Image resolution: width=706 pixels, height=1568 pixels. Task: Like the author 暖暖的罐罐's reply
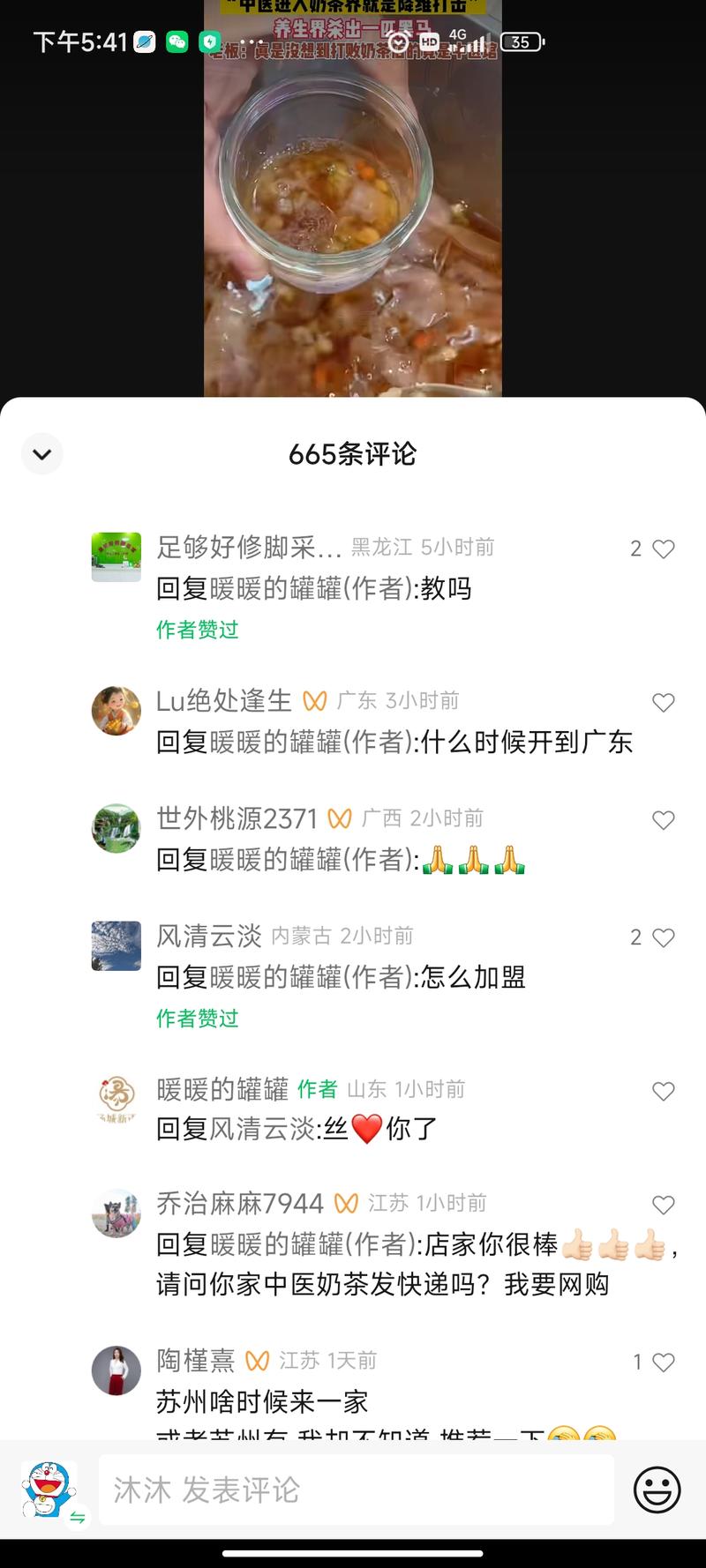[663, 1092]
